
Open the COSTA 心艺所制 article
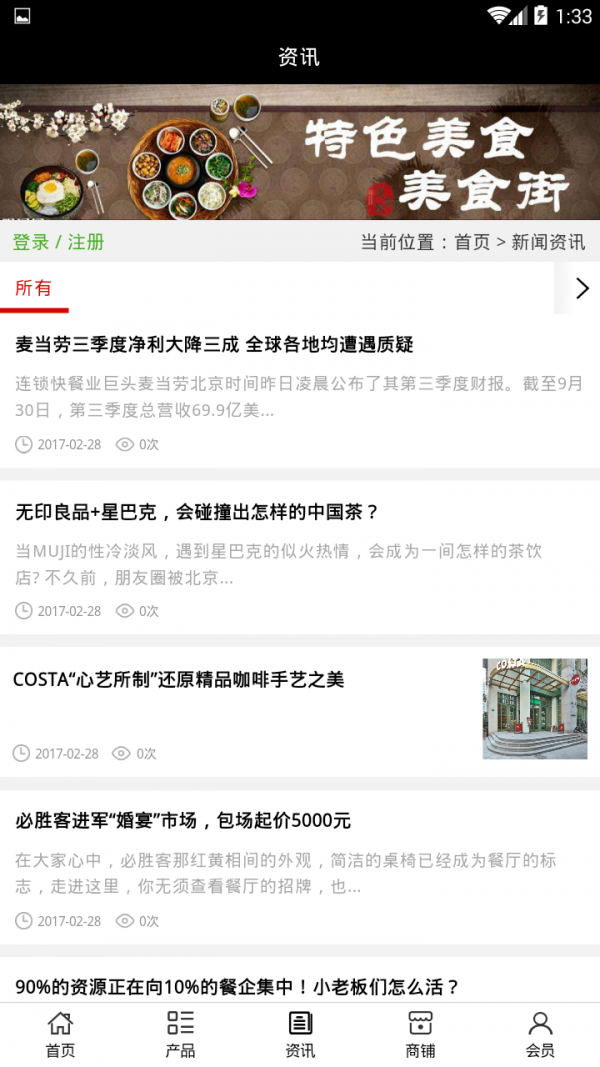click(x=178, y=680)
